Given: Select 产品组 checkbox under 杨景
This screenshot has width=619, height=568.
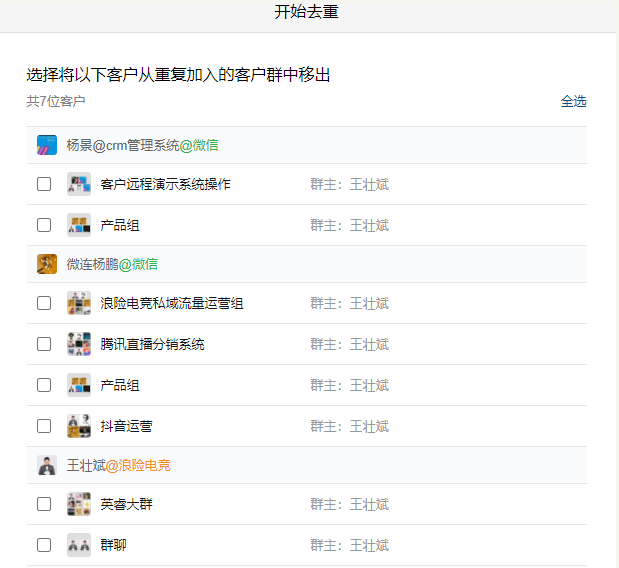Looking at the screenshot, I should coord(44,225).
